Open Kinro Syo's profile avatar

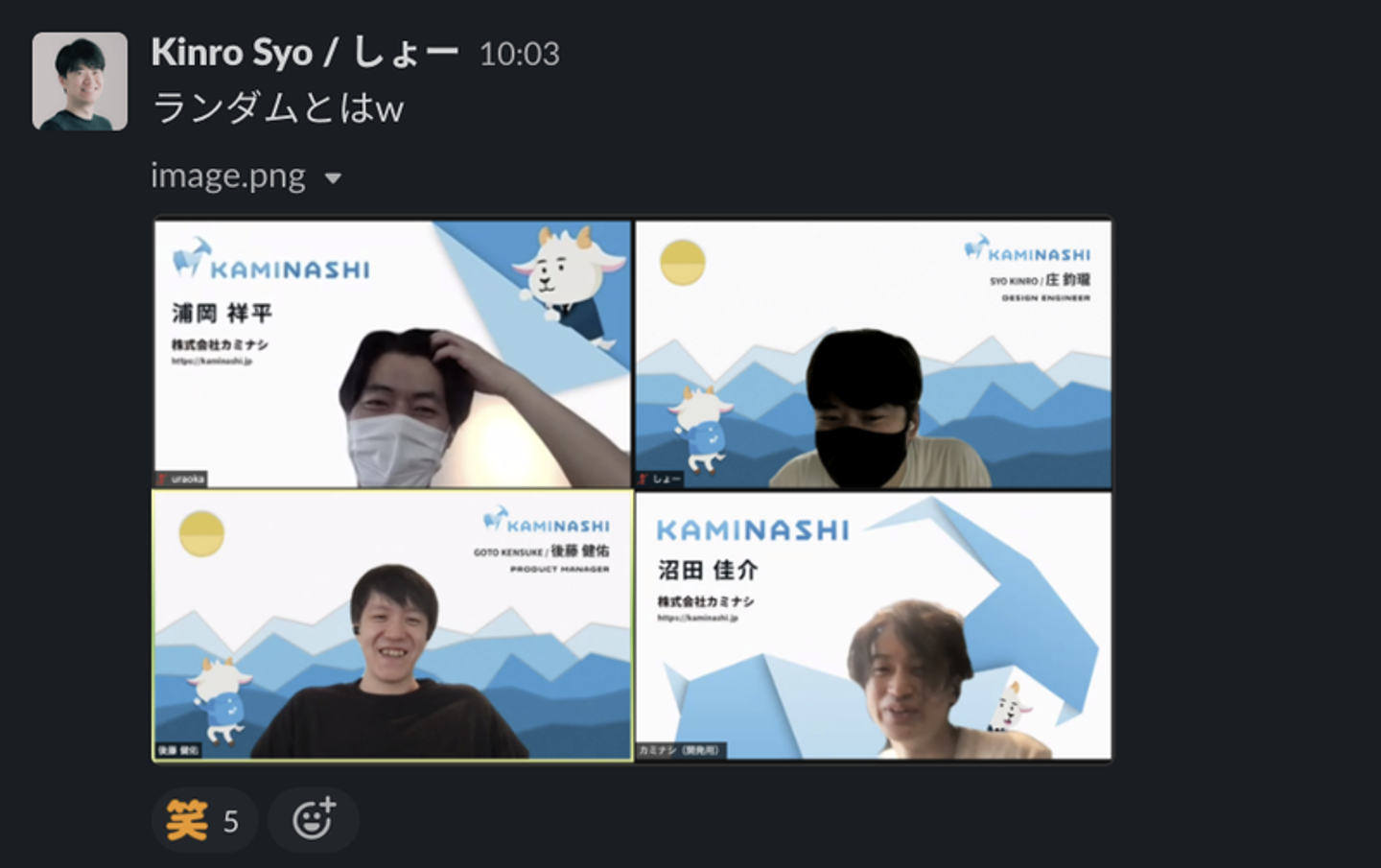pos(80,82)
